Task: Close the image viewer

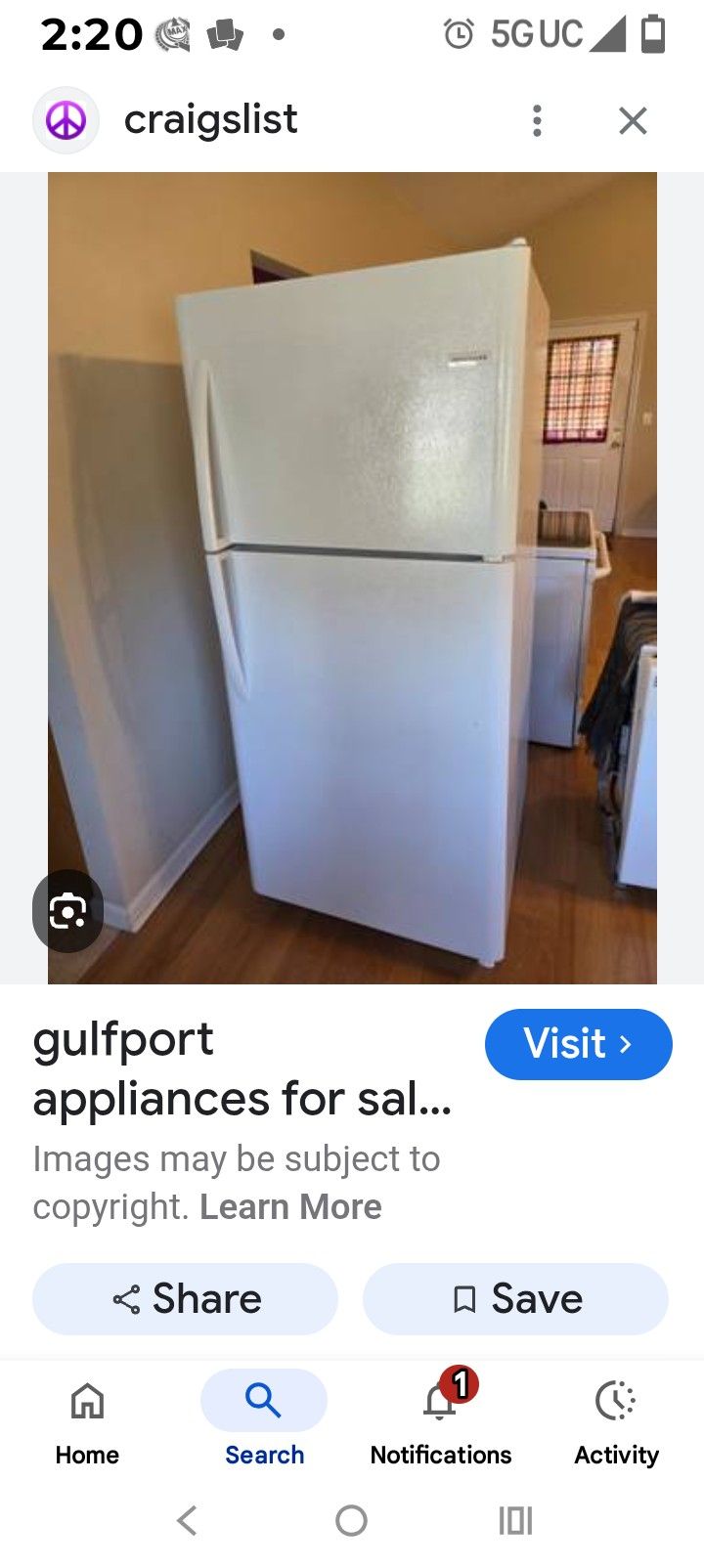Action: tap(634, 120)
